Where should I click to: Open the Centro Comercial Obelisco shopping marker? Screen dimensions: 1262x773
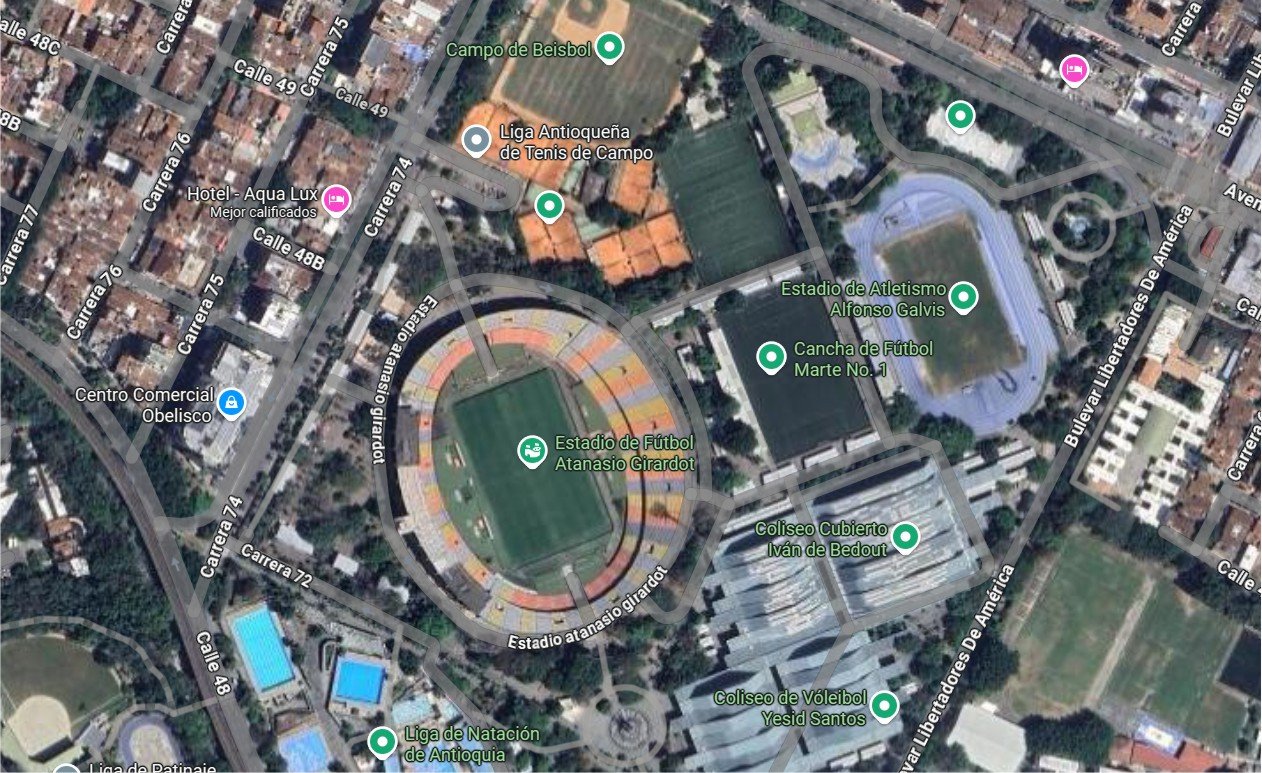(231, 402)
